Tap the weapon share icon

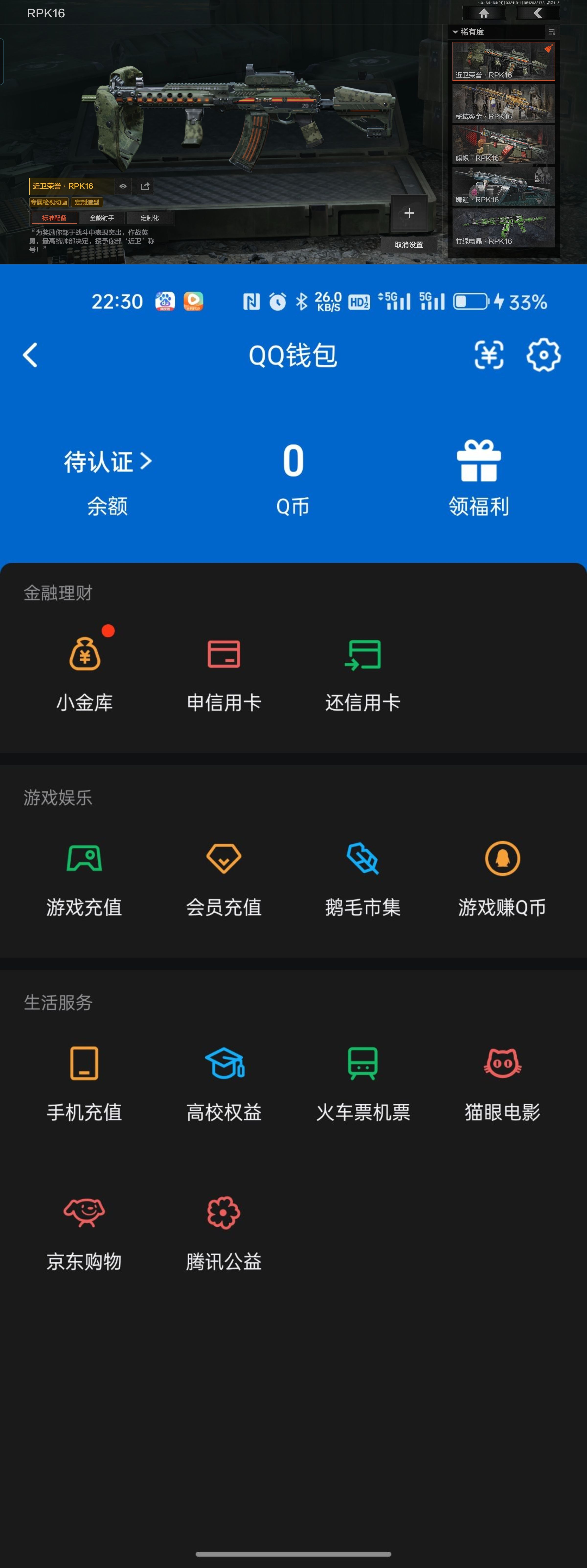[x=146, y=187]
